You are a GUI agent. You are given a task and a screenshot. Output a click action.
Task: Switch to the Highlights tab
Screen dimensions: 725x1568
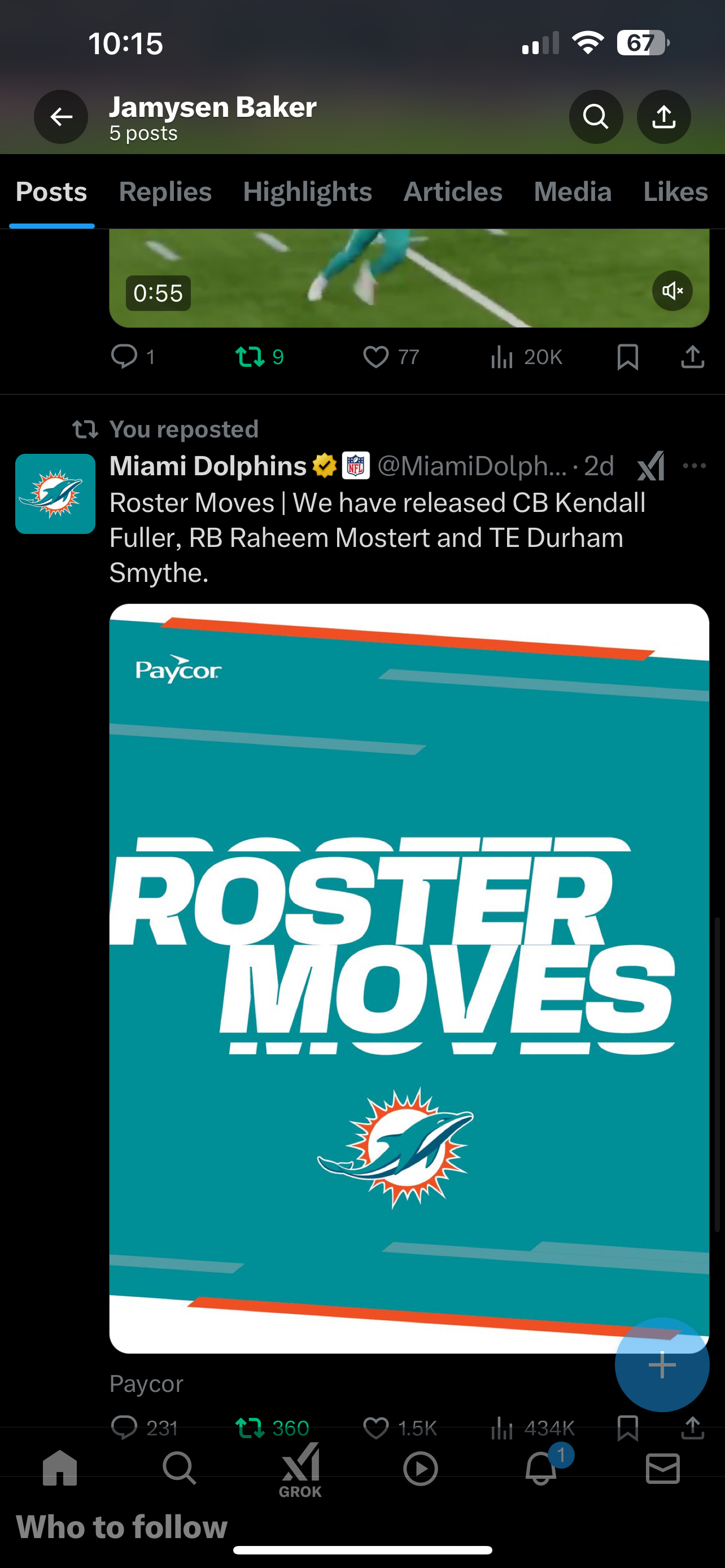coord(307,192)
